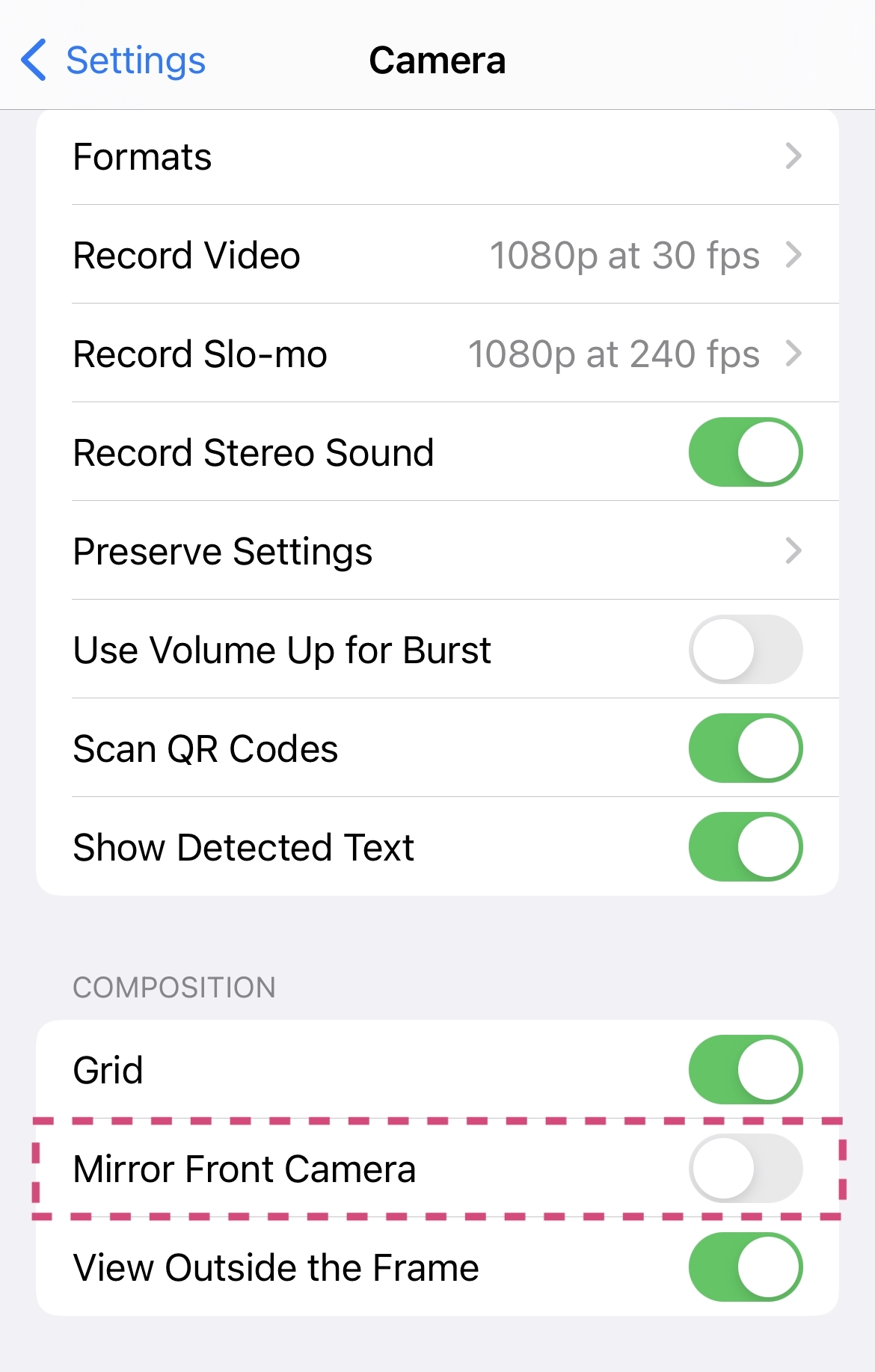Switch off the Grid toggle

[745, 1070]
